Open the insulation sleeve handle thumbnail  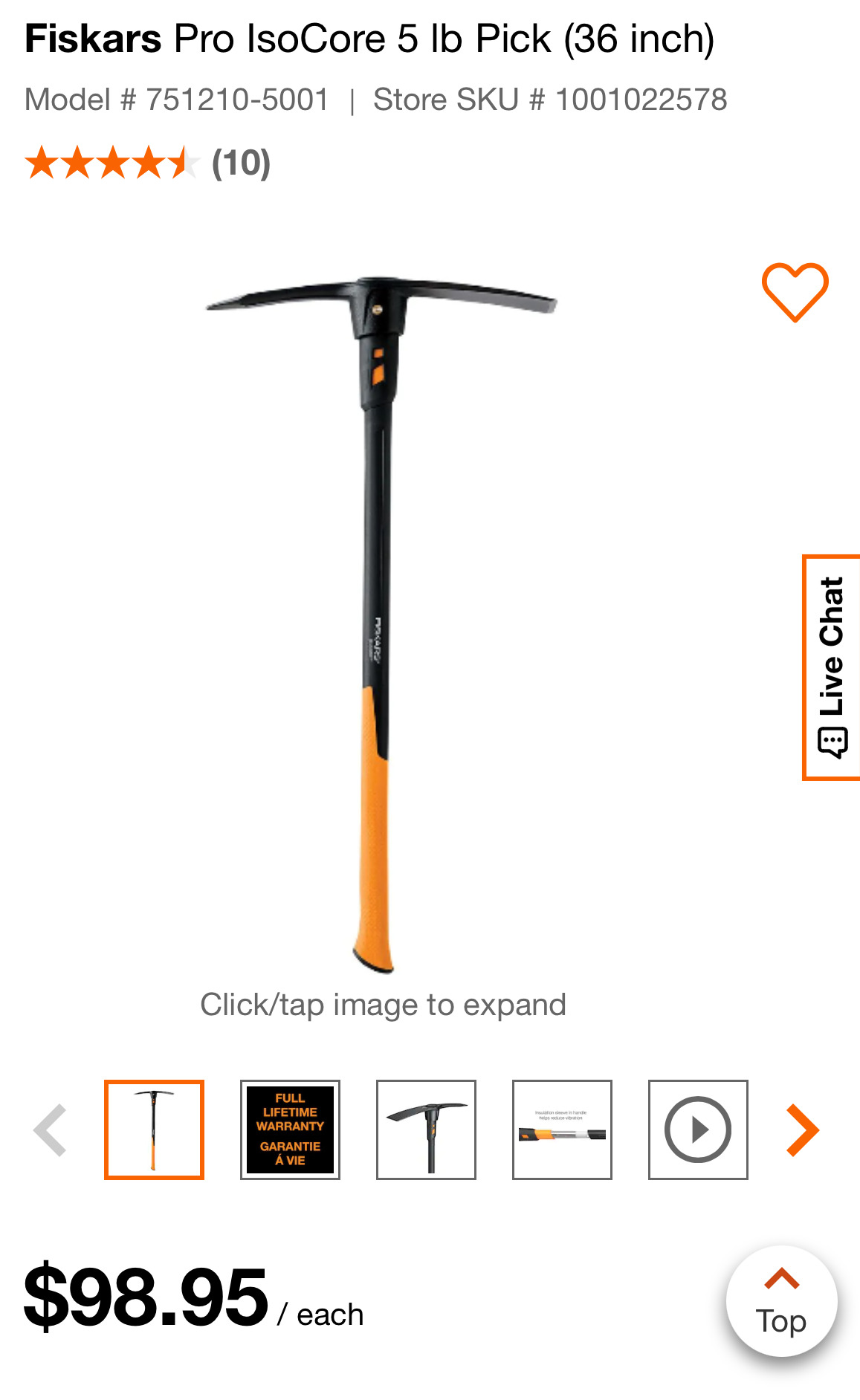[562, 1130]
